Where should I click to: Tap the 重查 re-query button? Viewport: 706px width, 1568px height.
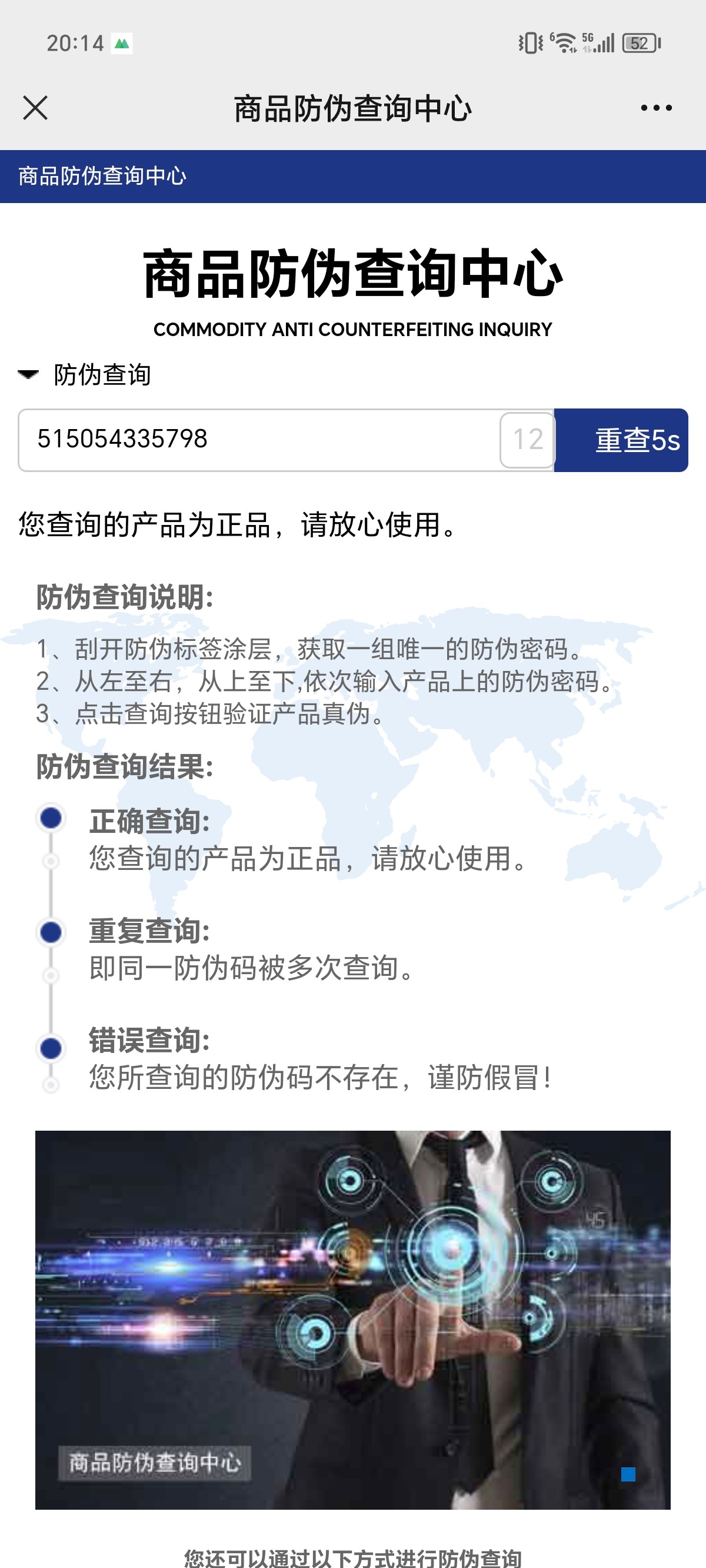point(621,440)
